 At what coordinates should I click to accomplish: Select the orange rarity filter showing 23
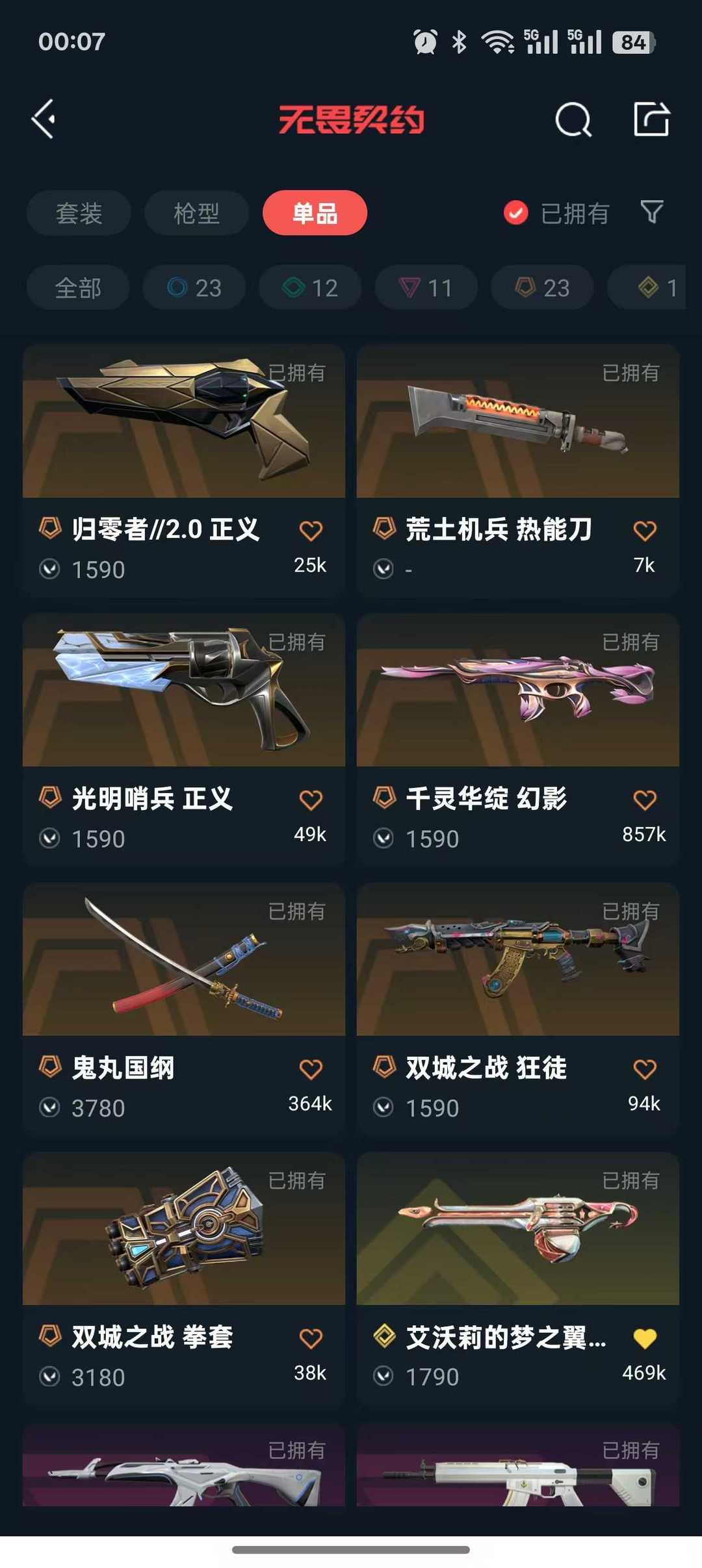pos(540,288)
